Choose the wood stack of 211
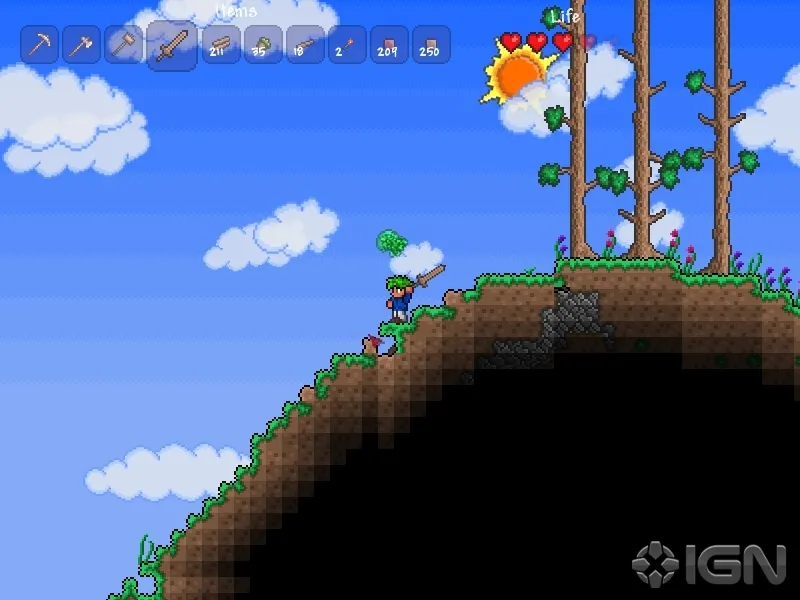This screenshot has width=800, height=600. [221, 44]
